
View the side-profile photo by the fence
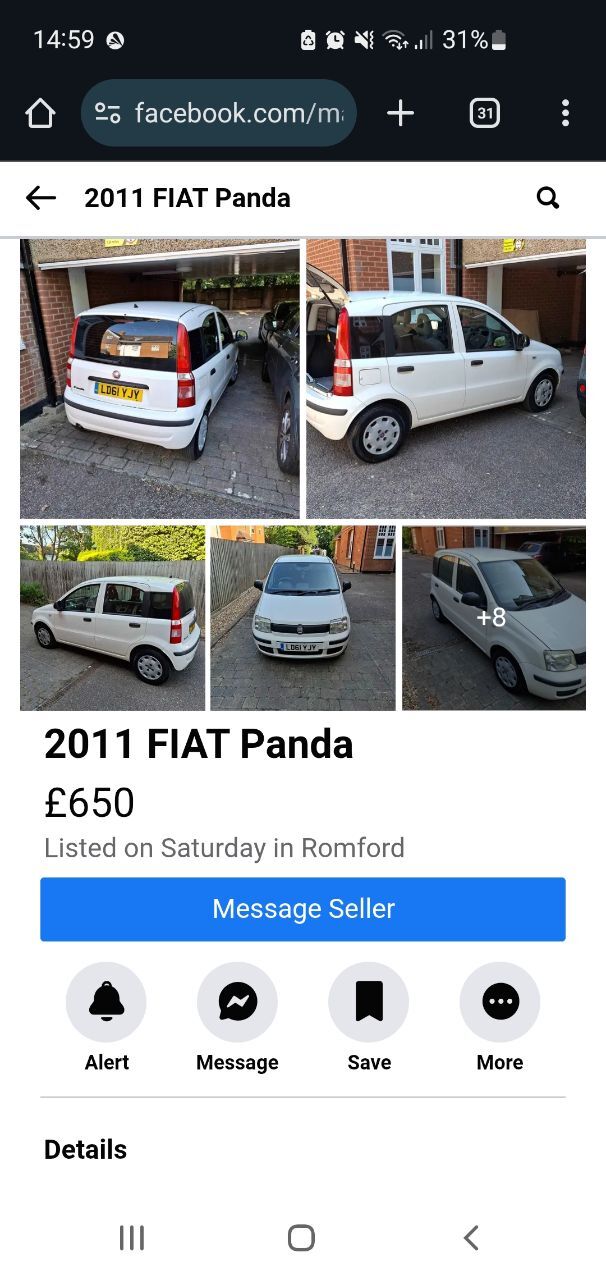(112, 618)
